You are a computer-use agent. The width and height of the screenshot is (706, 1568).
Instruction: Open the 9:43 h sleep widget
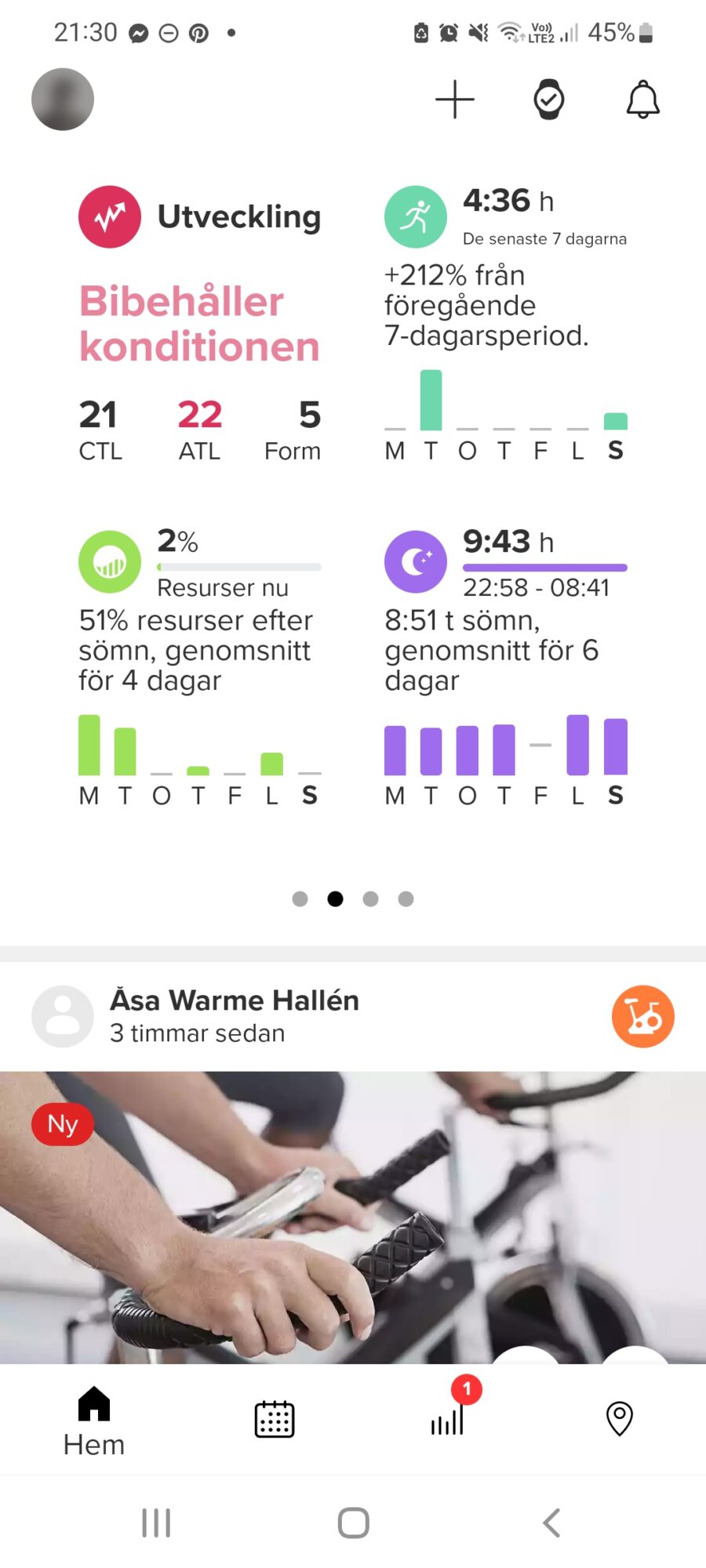[506, 666]
